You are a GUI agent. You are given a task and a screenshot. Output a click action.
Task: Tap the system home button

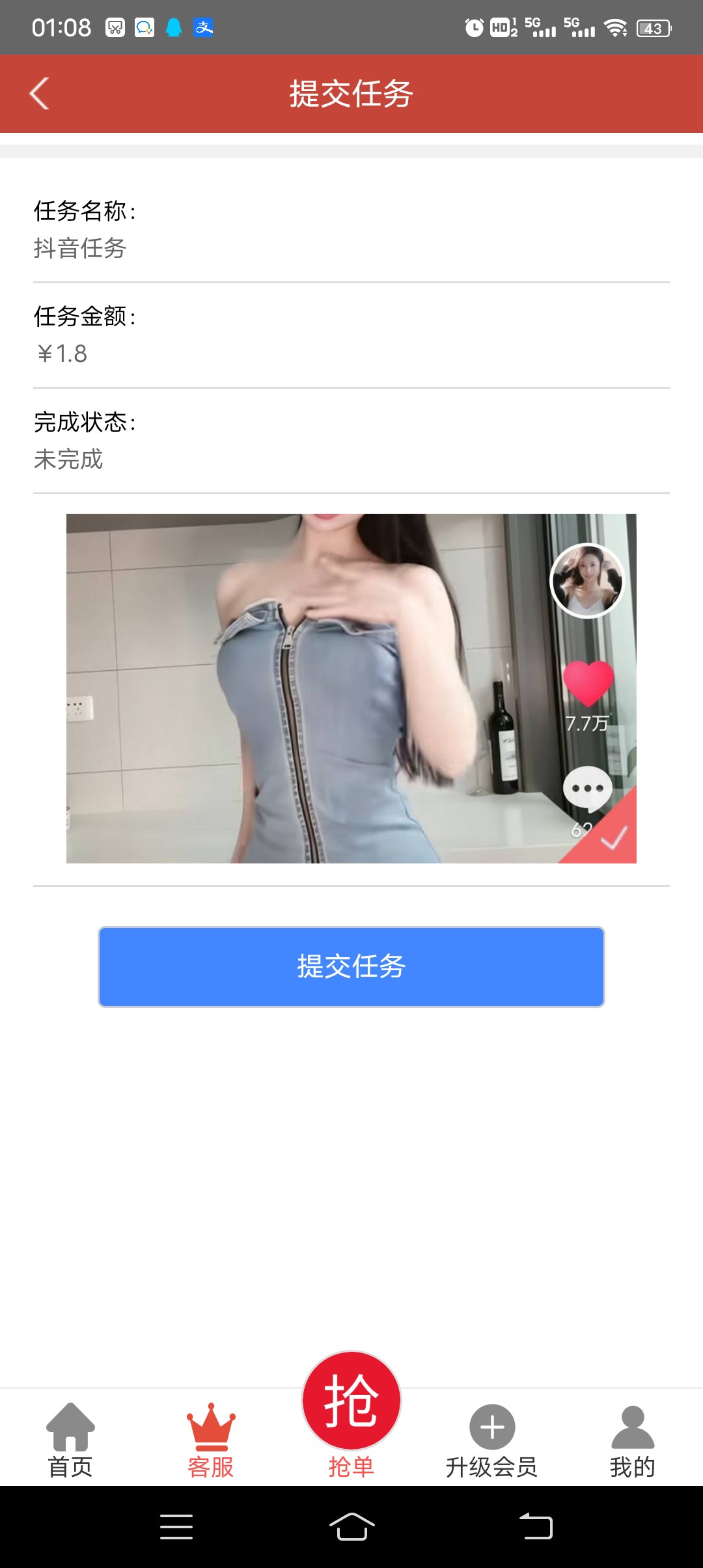351,1526
